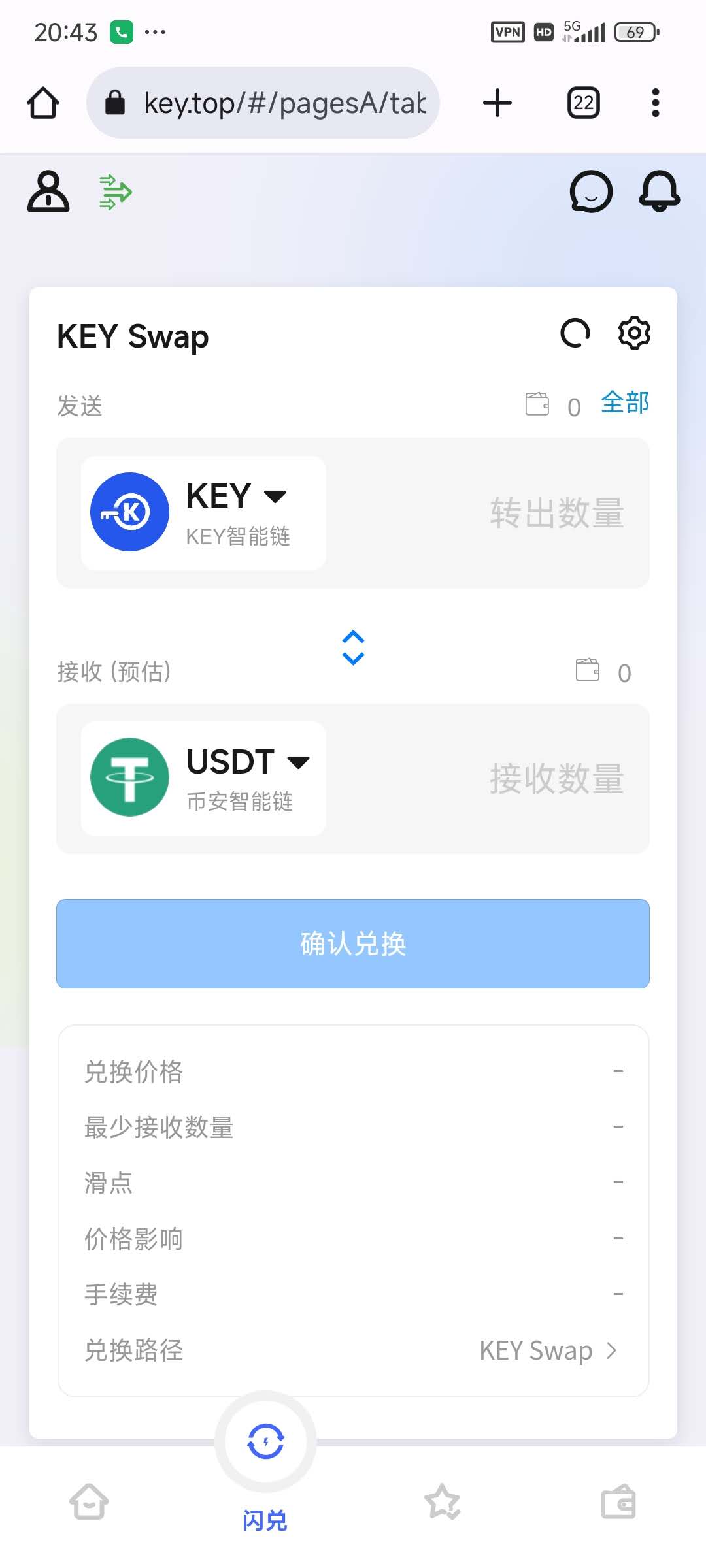Image resolution: width=706 pixels, height=1568 pixels.
Task: Refresh the KEY Swap quote
Action: [575, 333]
